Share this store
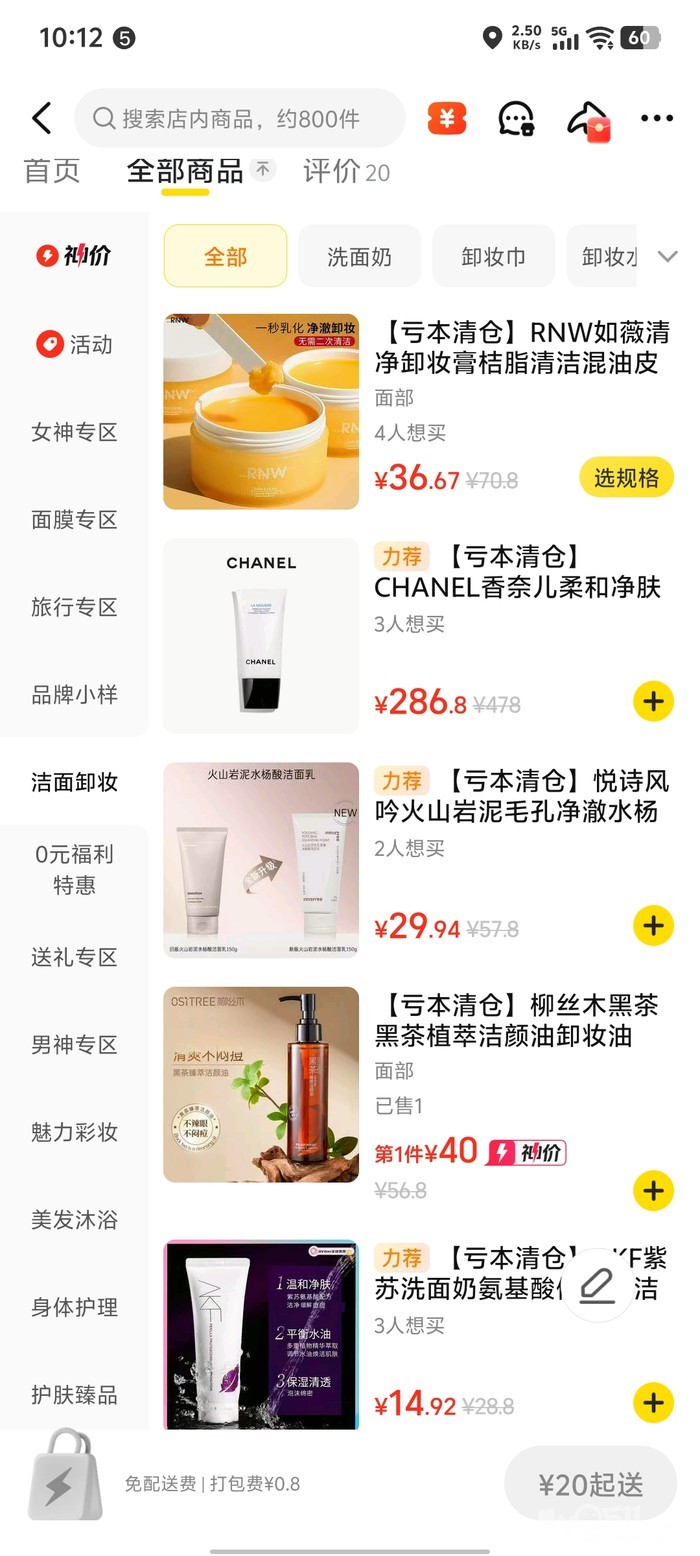The width and height of the screenshot is (700, 1556). pos(588,120)
